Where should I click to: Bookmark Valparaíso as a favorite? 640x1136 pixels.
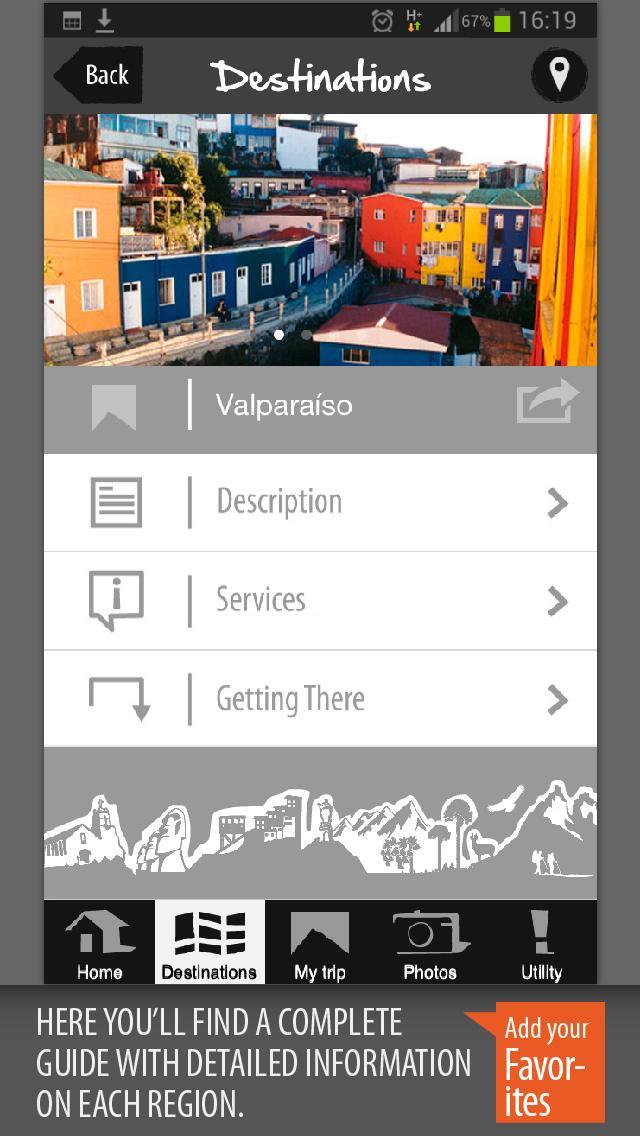[x=114, y=407]
